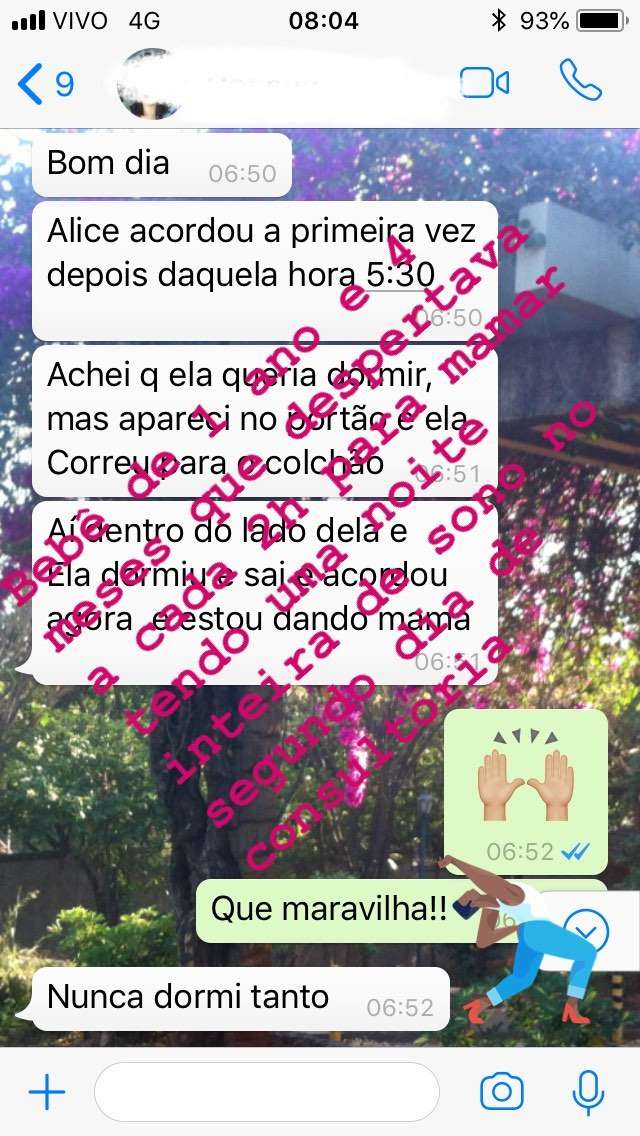Tap the microphone to record voice message
Viewport: 640px width, 1136px height.
click(588, 1092)
